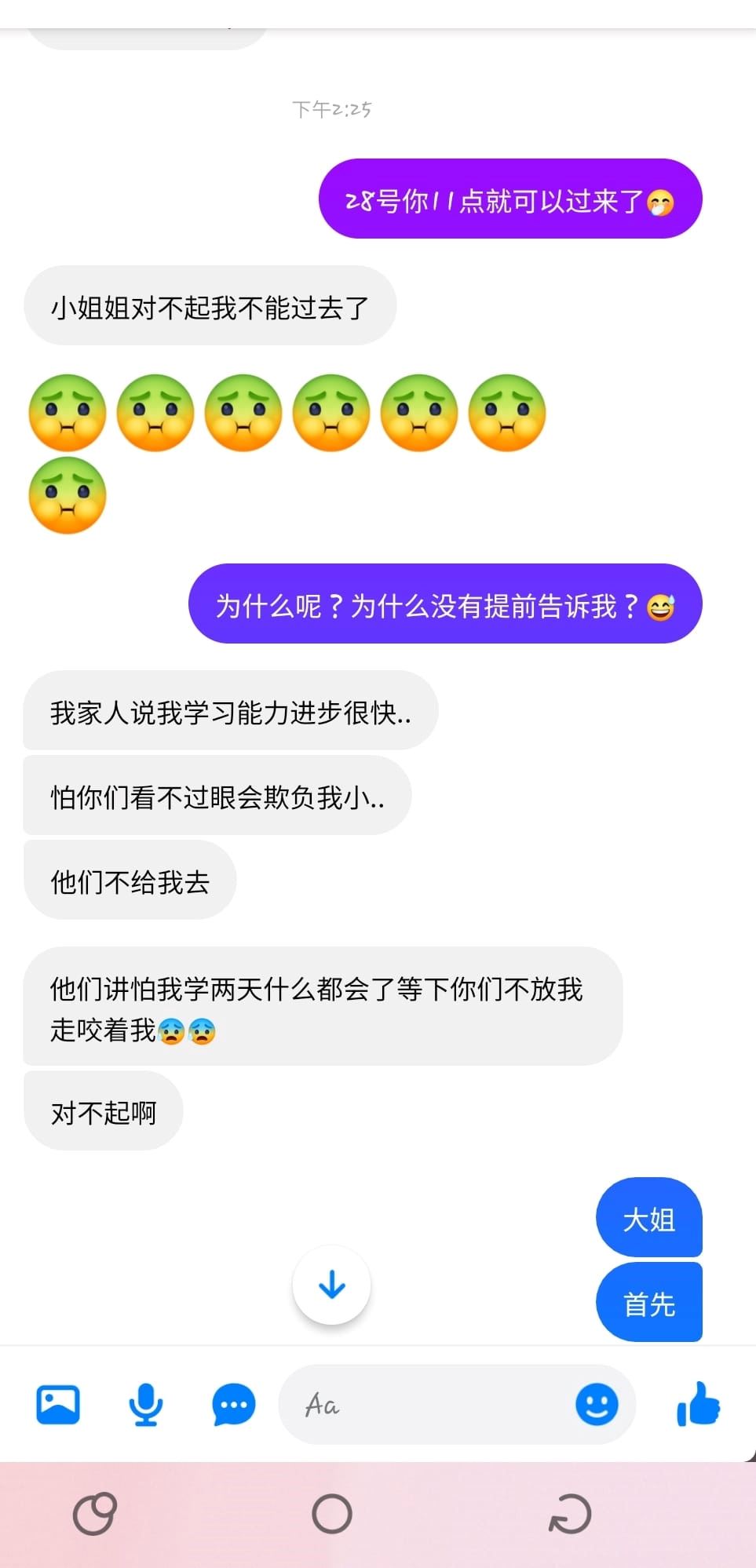Select the 对不起啊 message bubble
This screenshot has height=1568, width=756.
pos(104,1111)
